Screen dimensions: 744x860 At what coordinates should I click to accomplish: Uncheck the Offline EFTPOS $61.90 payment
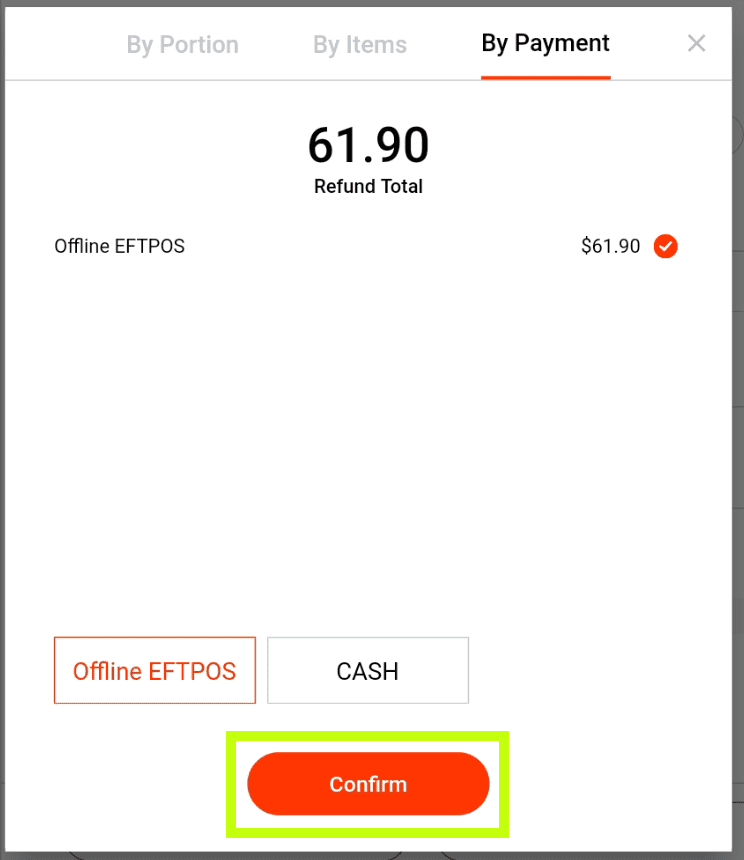666,246
